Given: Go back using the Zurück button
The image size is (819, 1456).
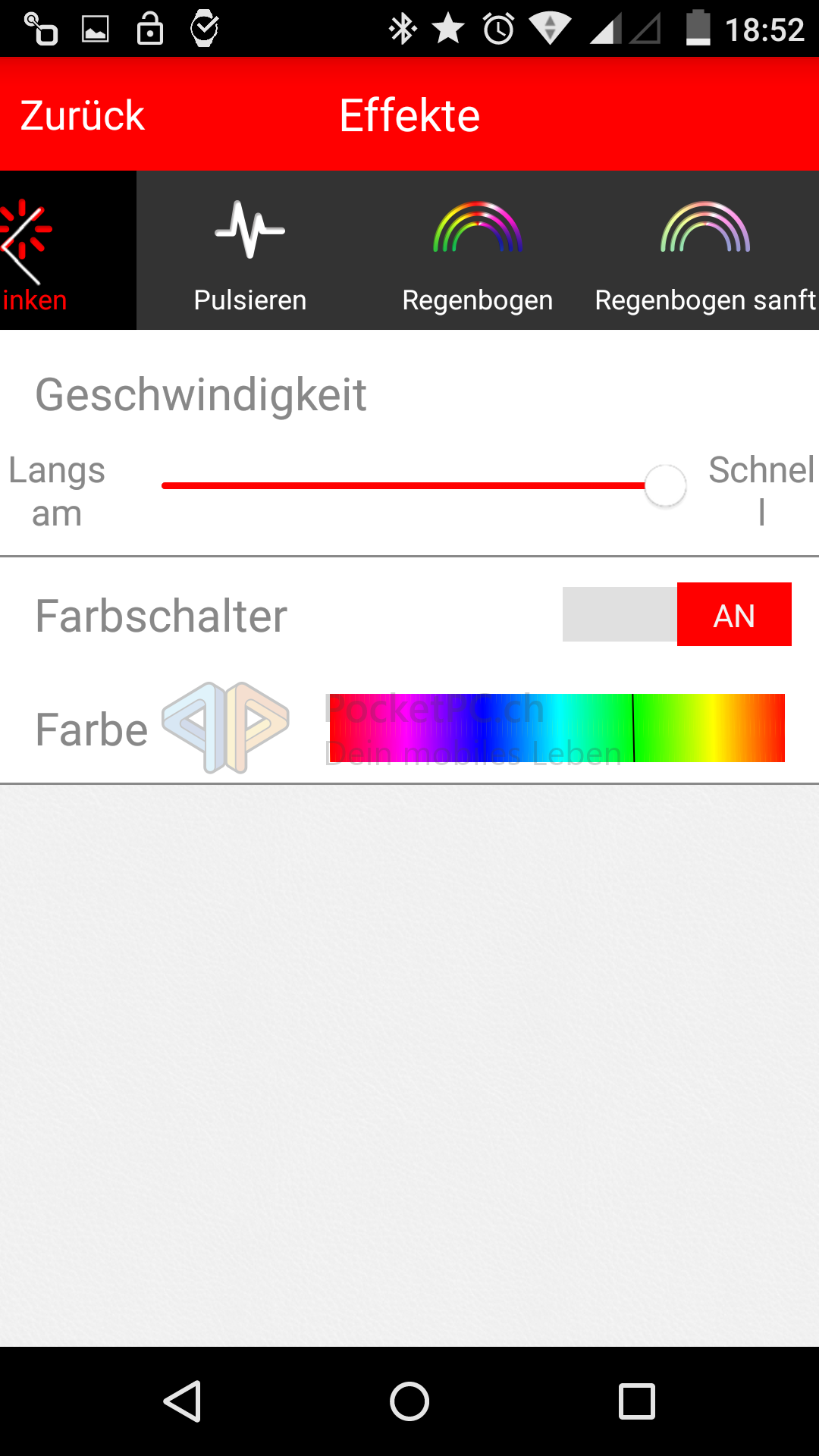Looking at the screenshot, I should click(x=82, y=115).
